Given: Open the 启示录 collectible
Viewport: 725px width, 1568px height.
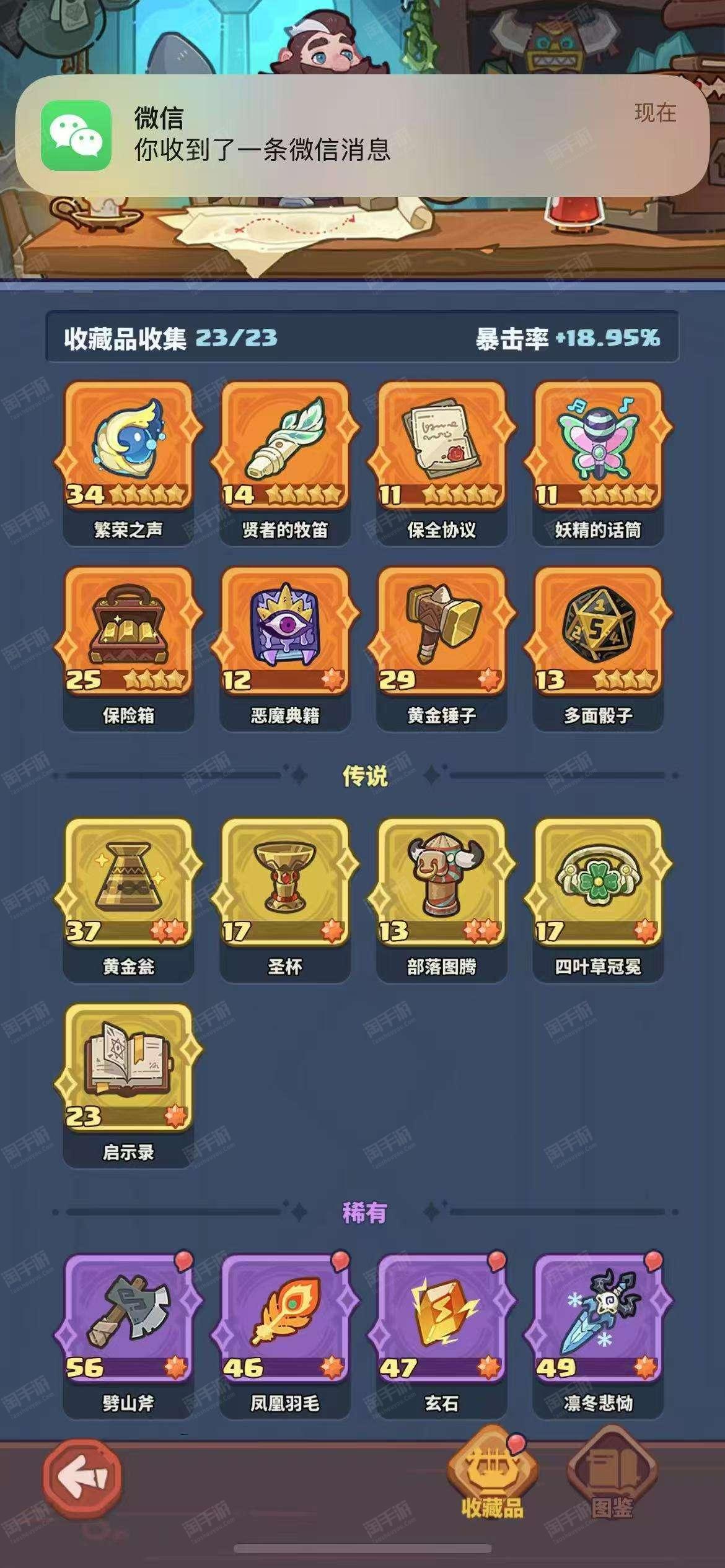Looking at the screenshot, I should (x=128, y=1085).
